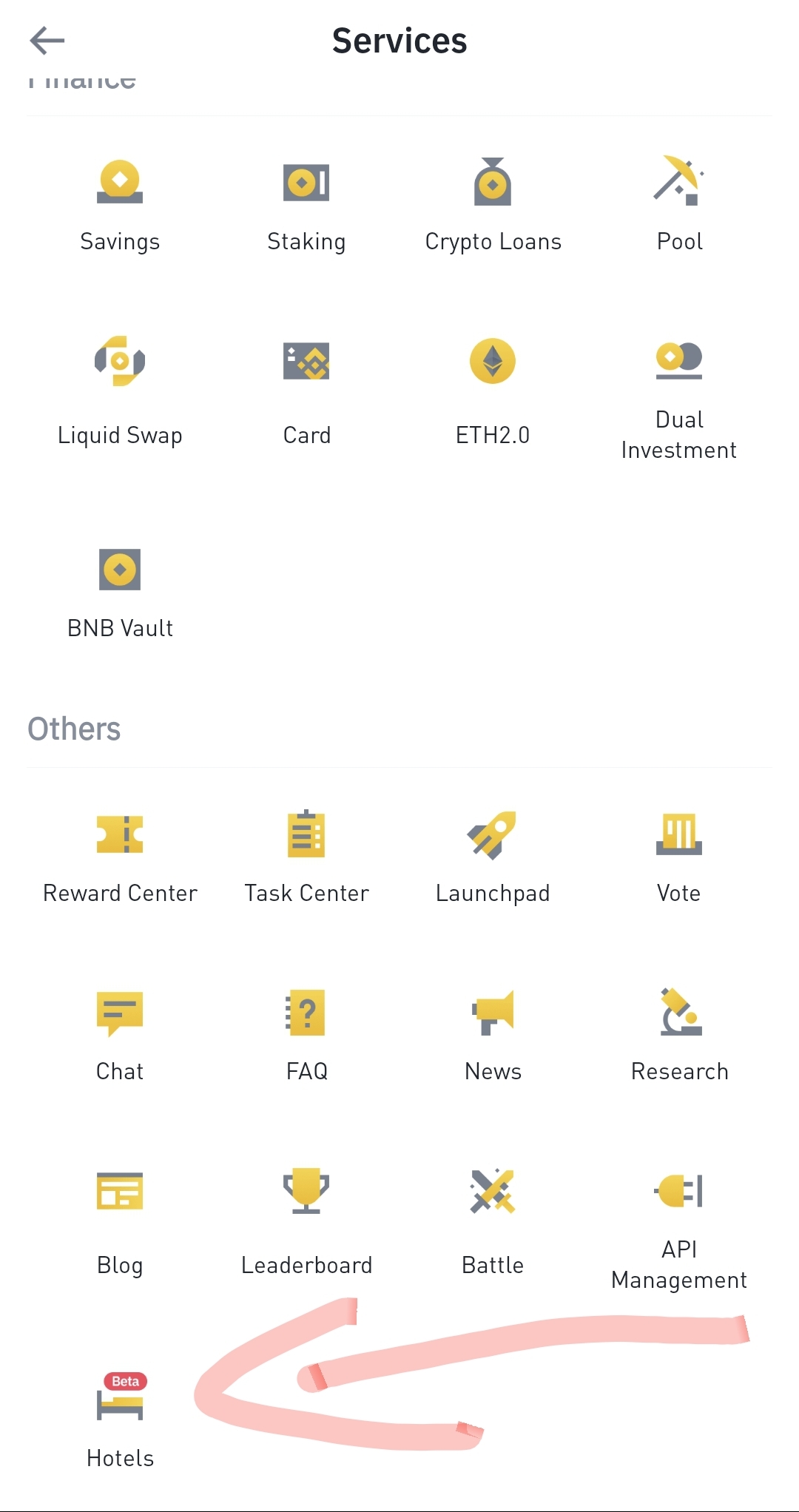The image size is (799, 1512).
Task: Go back using the arrow icon
Action: coord(47,41)
